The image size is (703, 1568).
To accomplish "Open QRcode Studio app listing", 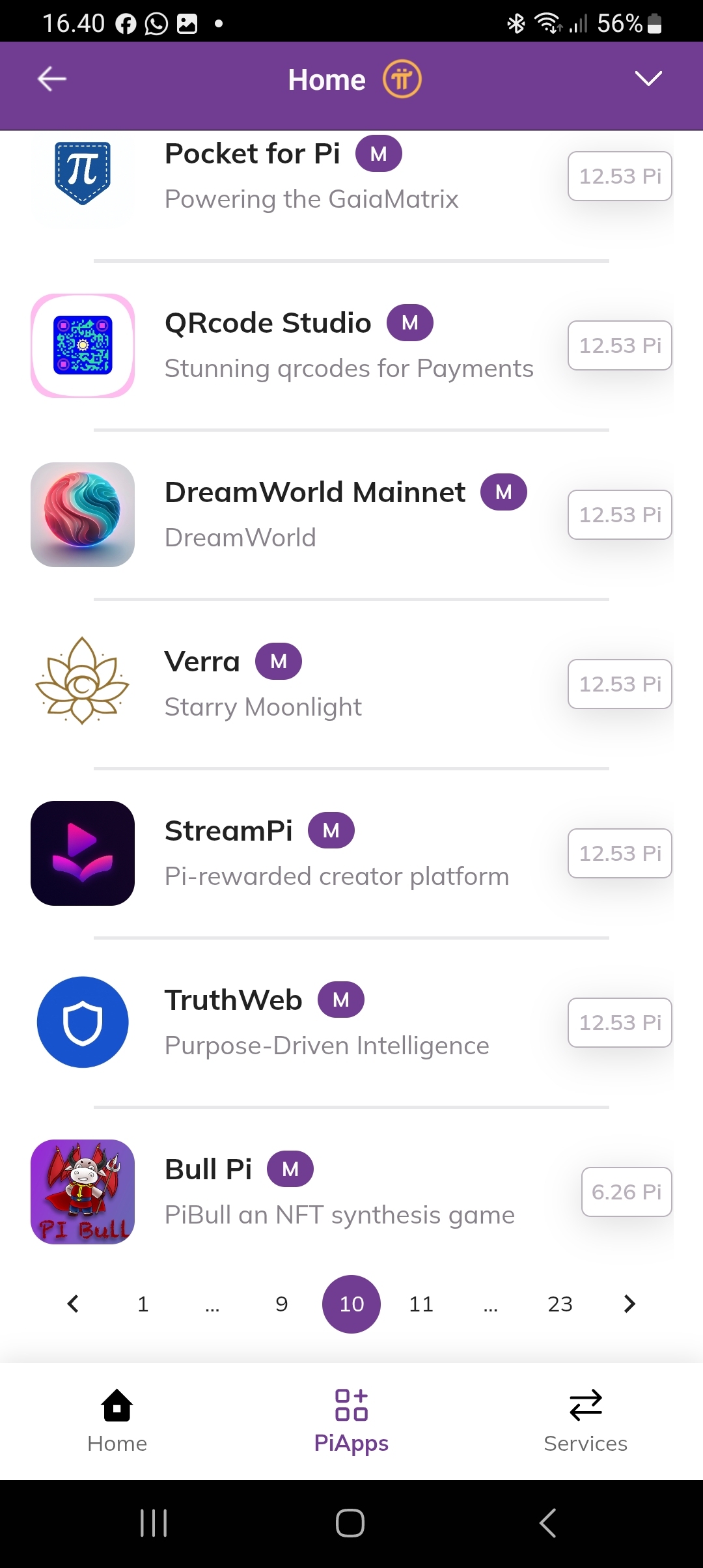I will pyautogui.click(x=268, y=324).
